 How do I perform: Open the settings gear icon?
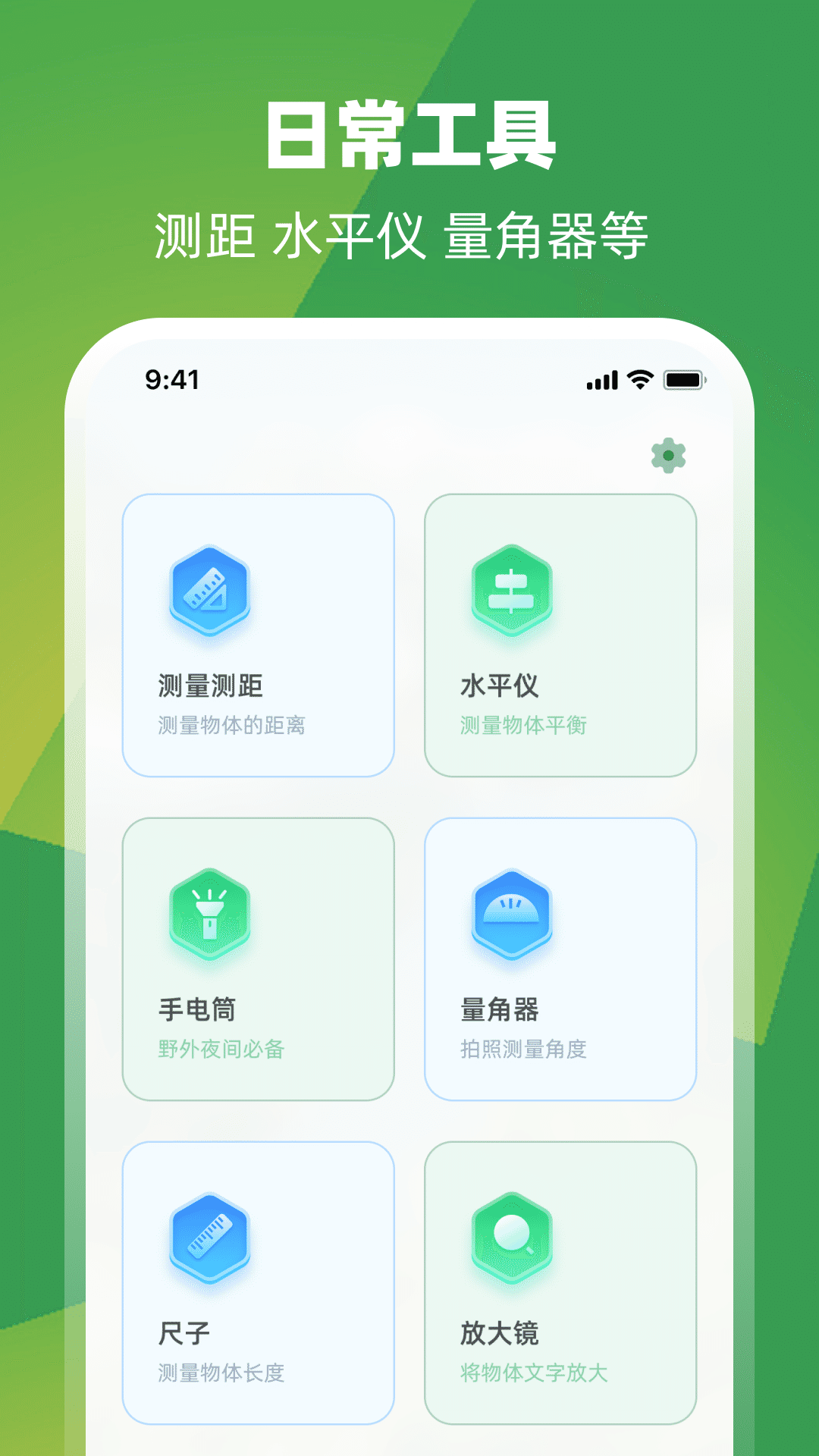(x=669, y=457)
